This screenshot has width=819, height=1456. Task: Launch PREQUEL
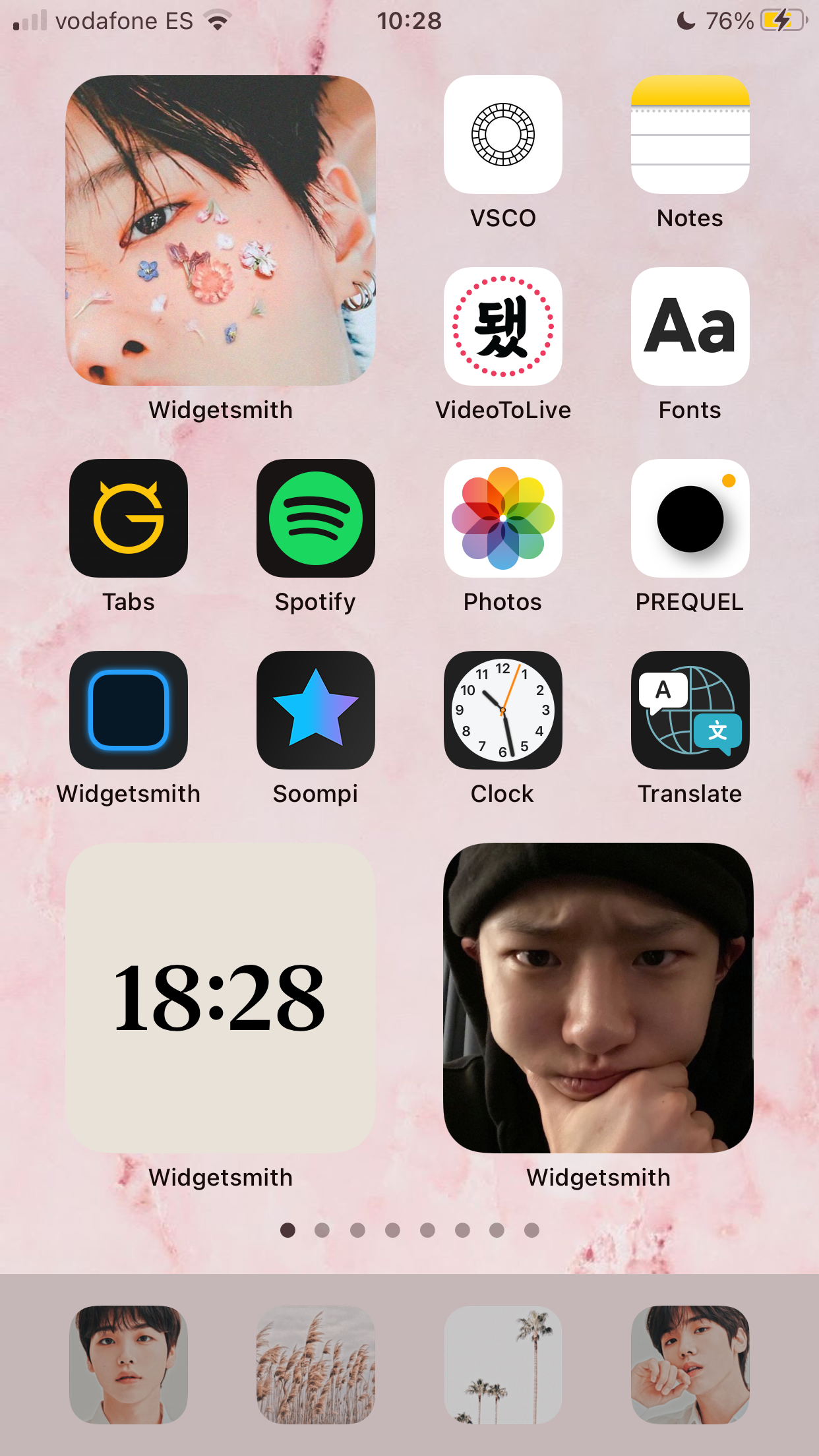tap(690, 518)
